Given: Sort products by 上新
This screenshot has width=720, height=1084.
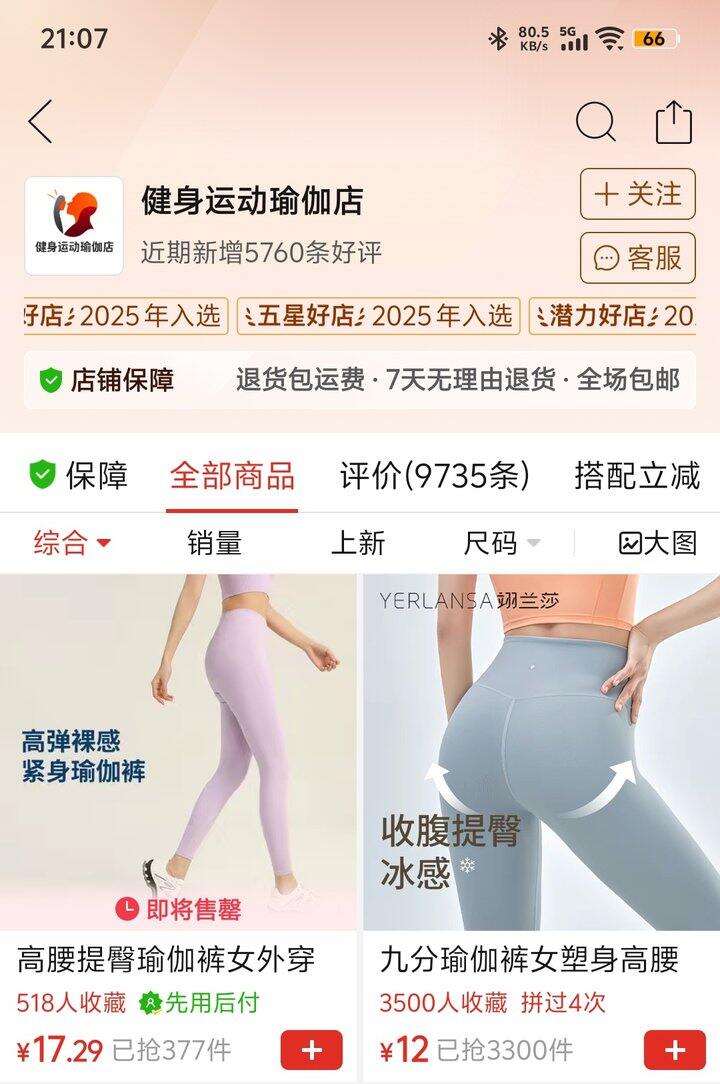Looking at the screenshot, I should coord(358,543).
